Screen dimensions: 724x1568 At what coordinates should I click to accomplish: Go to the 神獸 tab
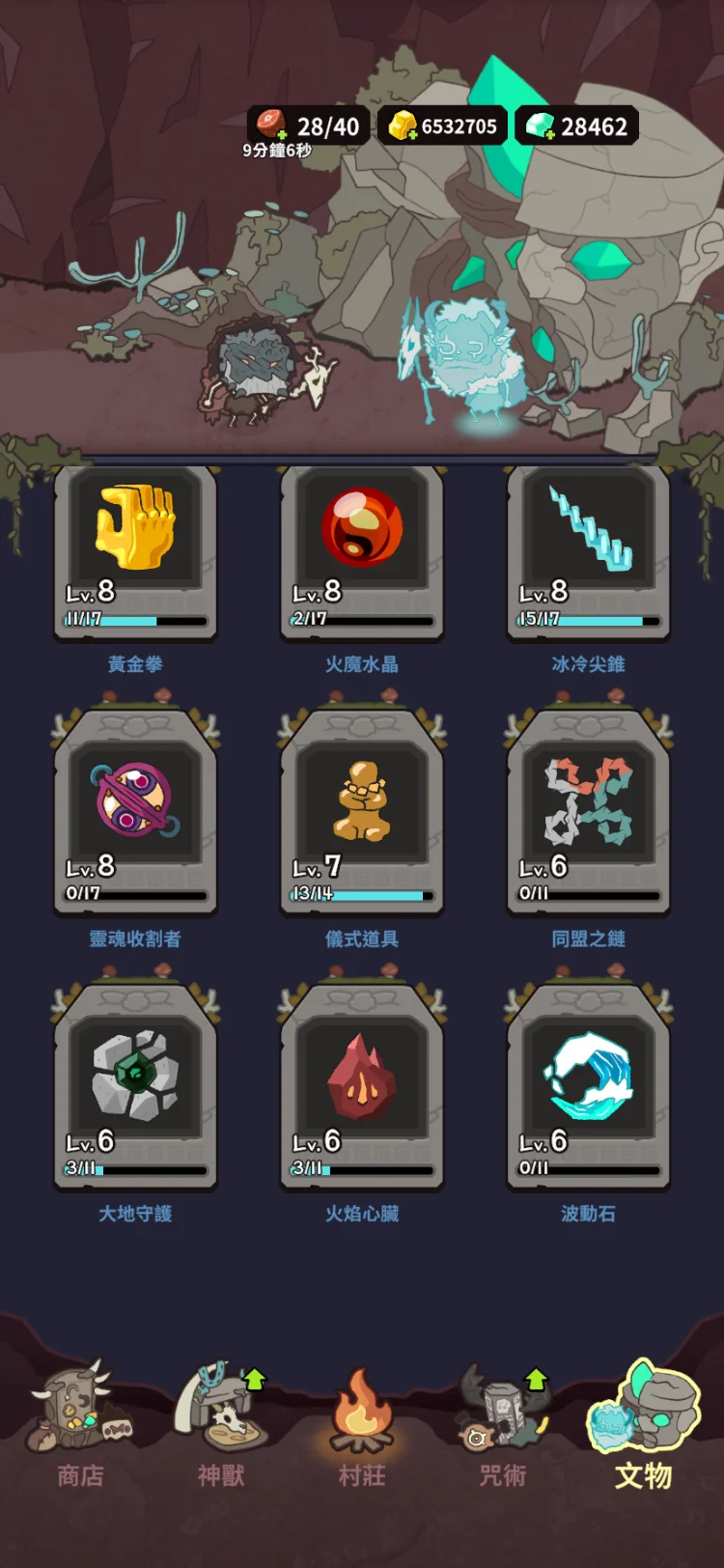click(x=221, y=1425)
